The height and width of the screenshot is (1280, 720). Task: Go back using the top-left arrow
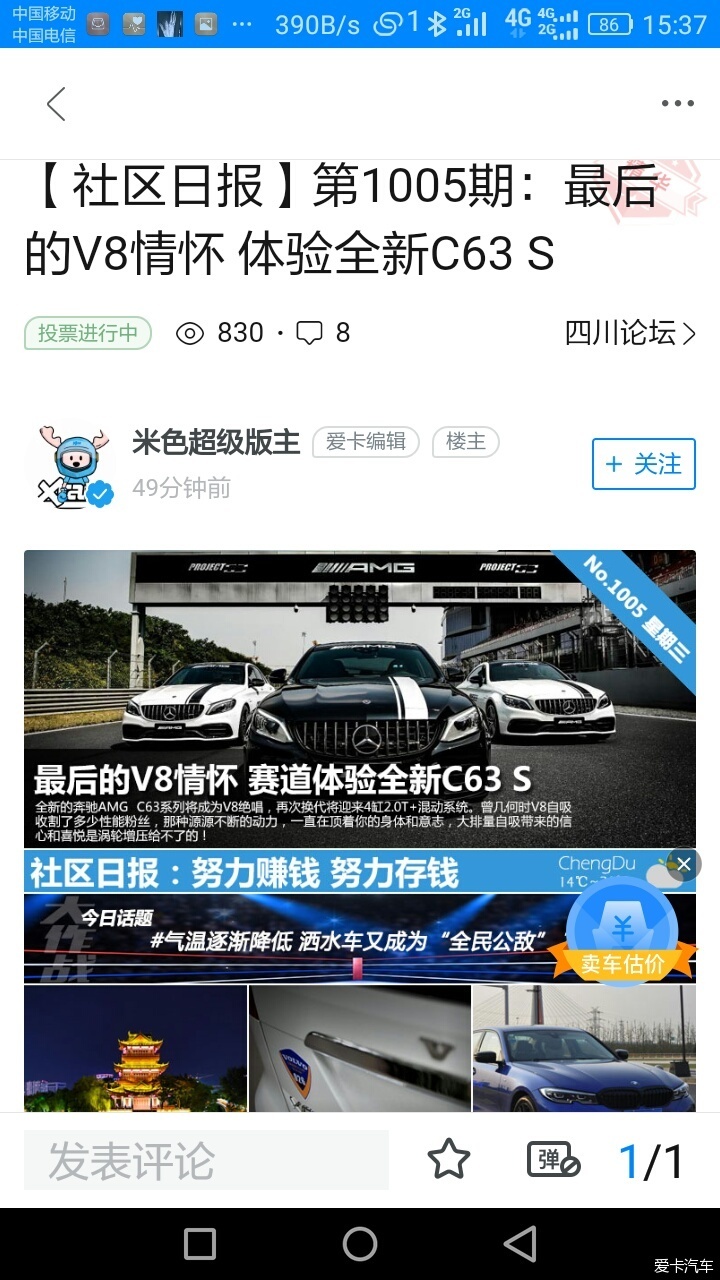[x=56, y=104]
